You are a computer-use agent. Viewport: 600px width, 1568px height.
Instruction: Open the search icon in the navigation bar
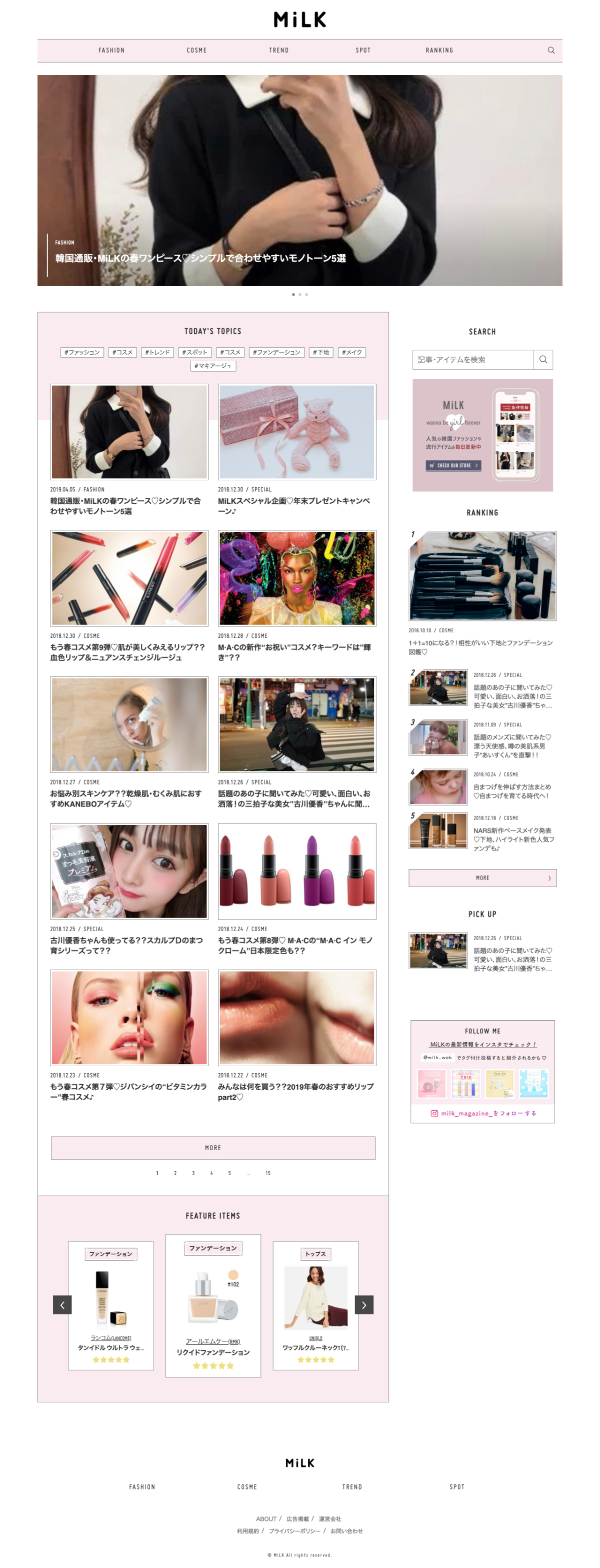[x=550, y=51]
